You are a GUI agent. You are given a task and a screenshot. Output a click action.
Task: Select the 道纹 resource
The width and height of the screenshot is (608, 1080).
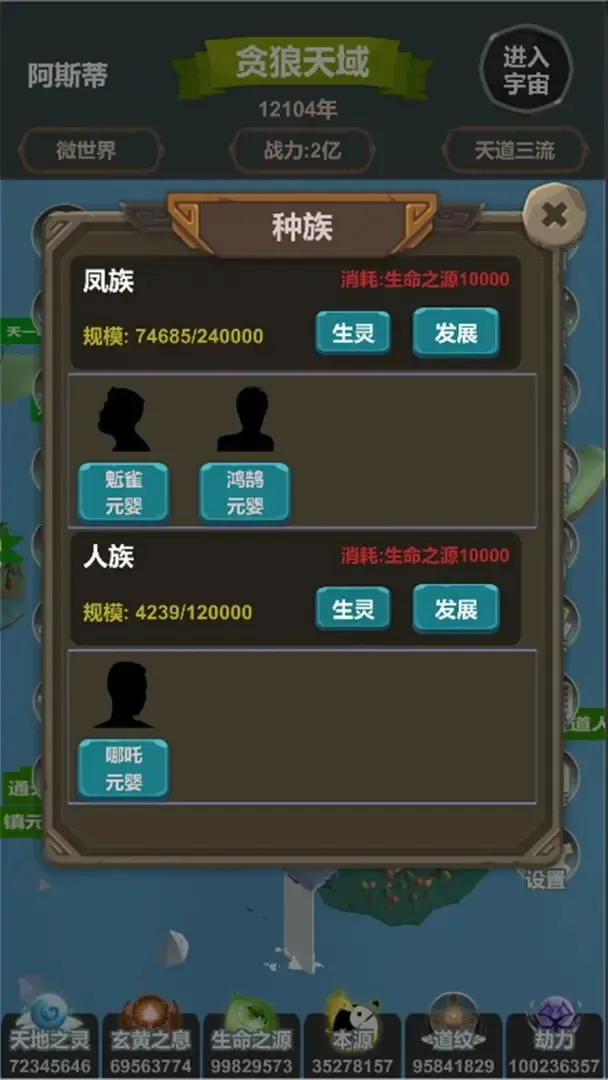tap(453, 1042)
